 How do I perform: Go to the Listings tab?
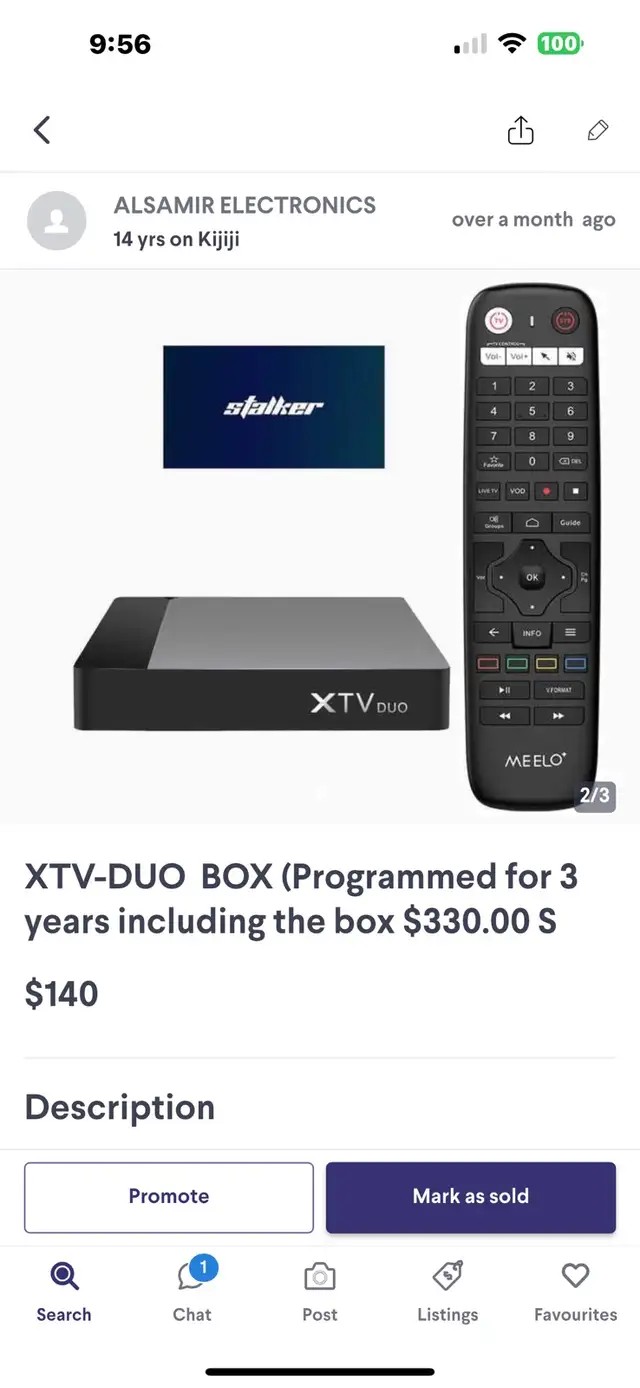pyautogui.click(x=447, y=1291)
